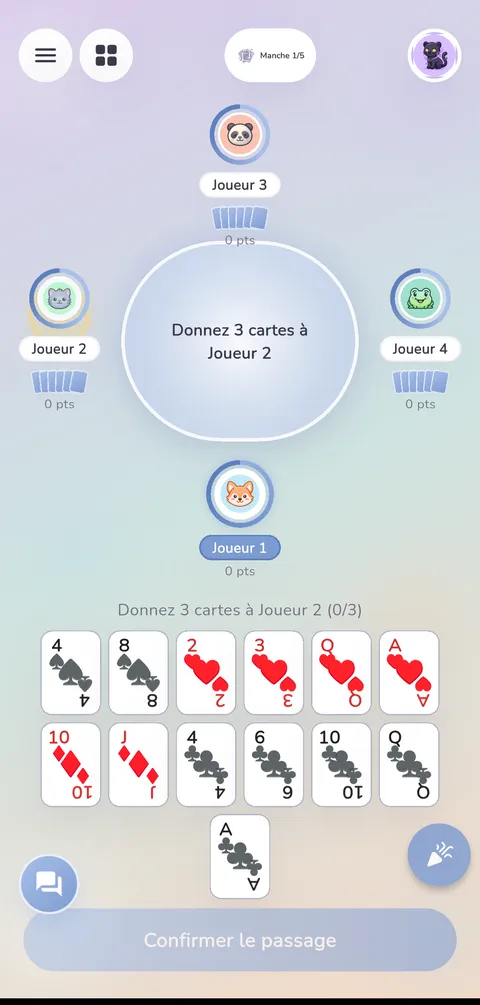The image size is (480, 1005).
Task: Pick the 2 of hearts card
Action: 206,672
